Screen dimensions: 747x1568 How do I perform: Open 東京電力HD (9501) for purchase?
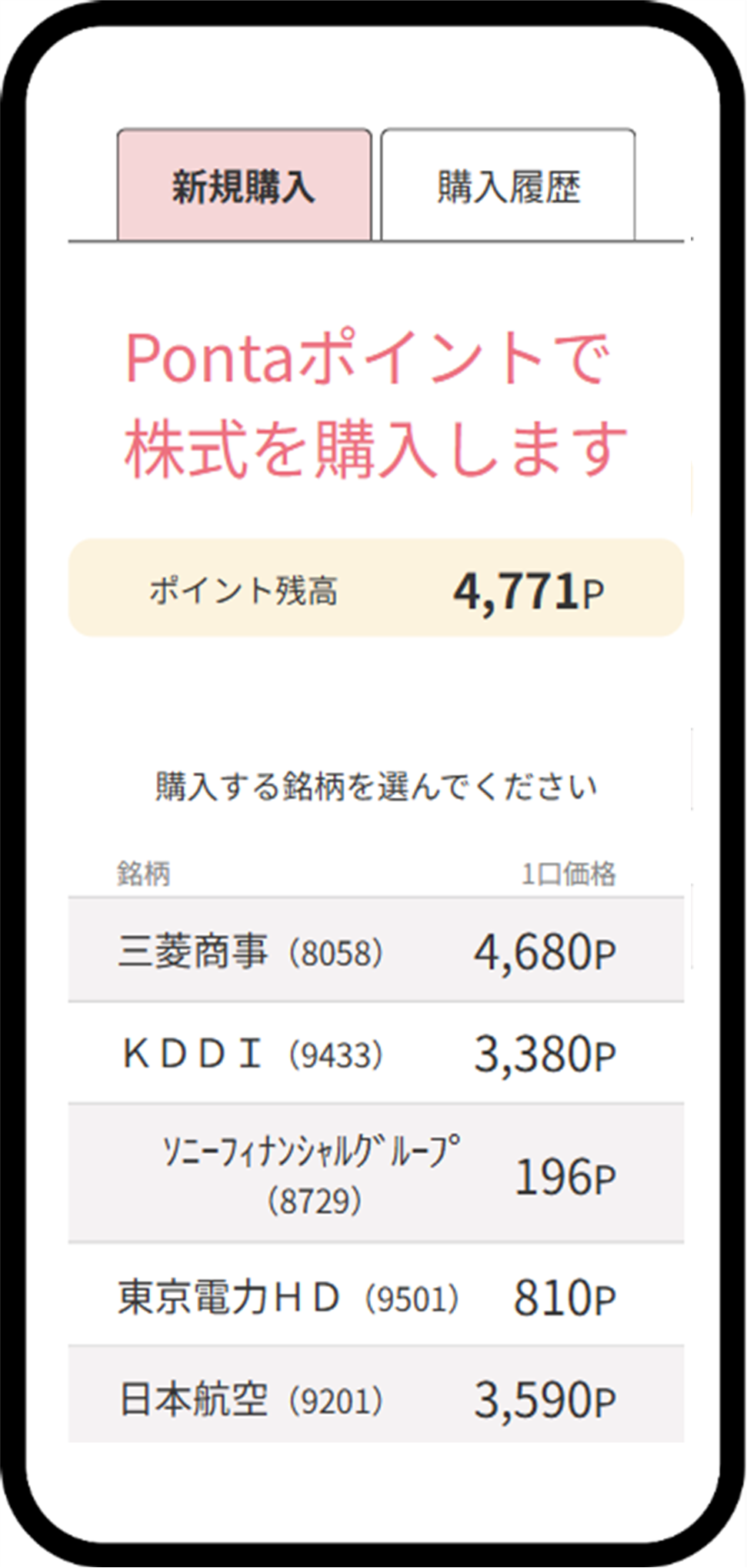point(375,1296)
